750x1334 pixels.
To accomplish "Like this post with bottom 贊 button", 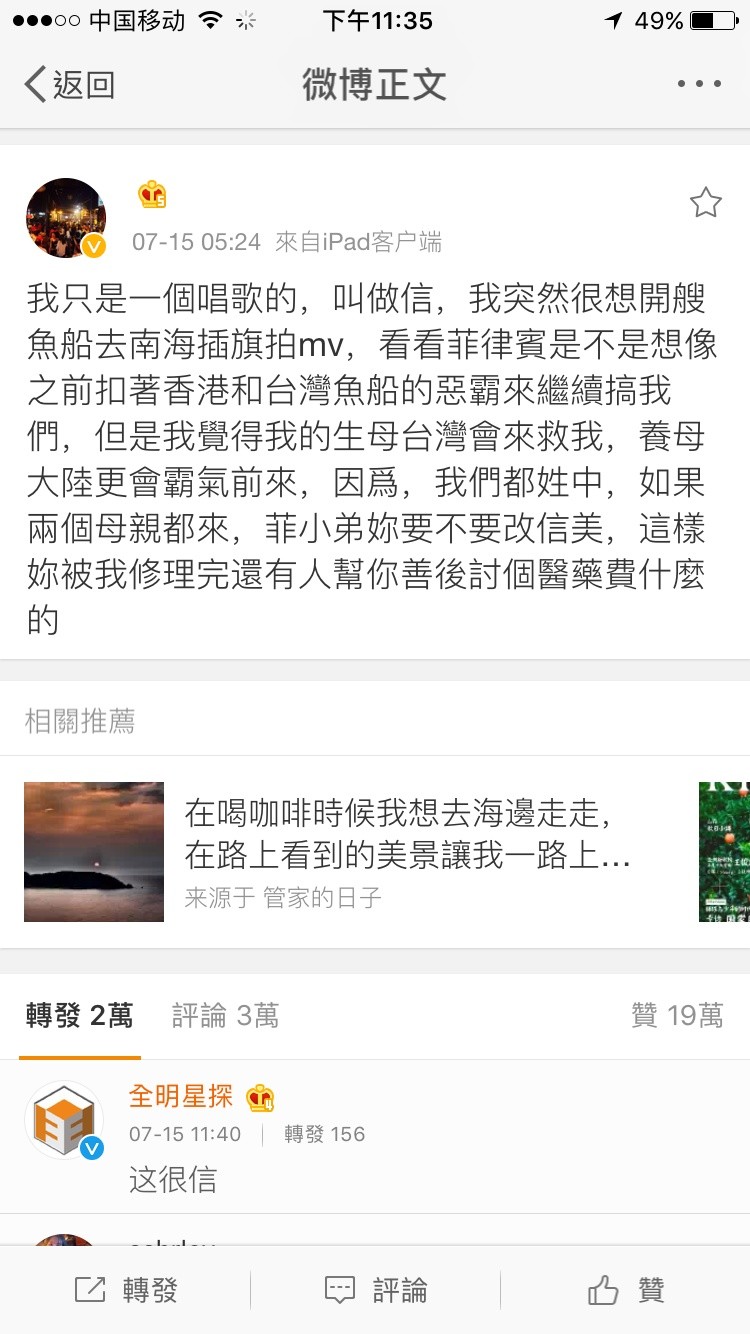I will coord(626,1290).
